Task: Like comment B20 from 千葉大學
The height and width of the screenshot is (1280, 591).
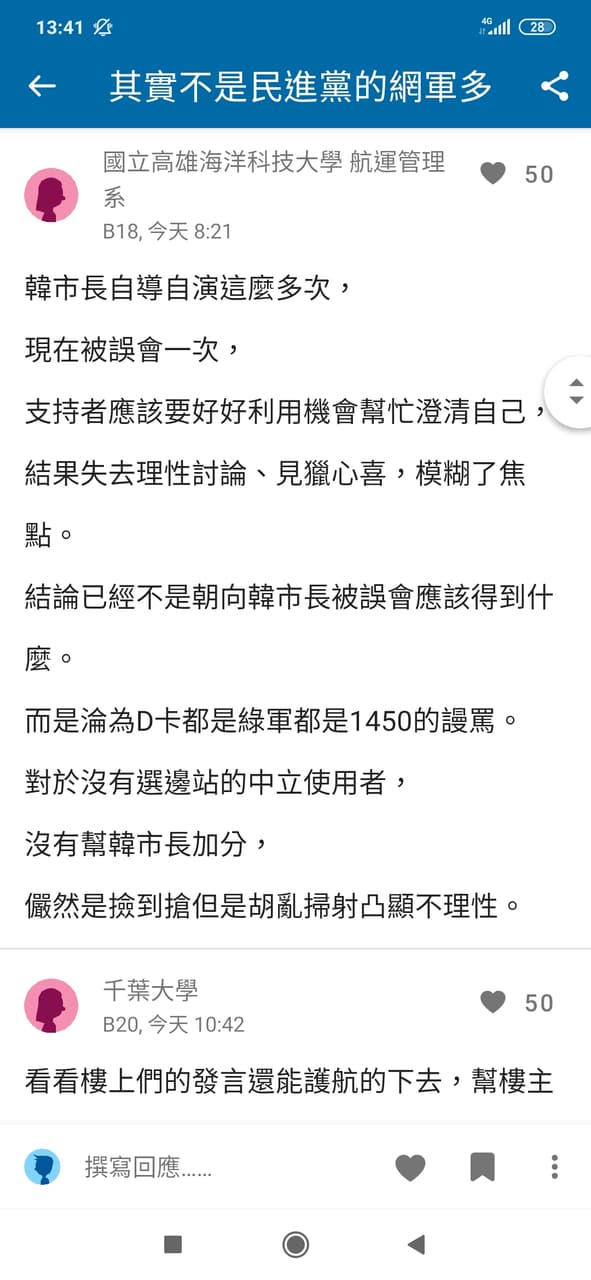Action: tap(493, 1002)
